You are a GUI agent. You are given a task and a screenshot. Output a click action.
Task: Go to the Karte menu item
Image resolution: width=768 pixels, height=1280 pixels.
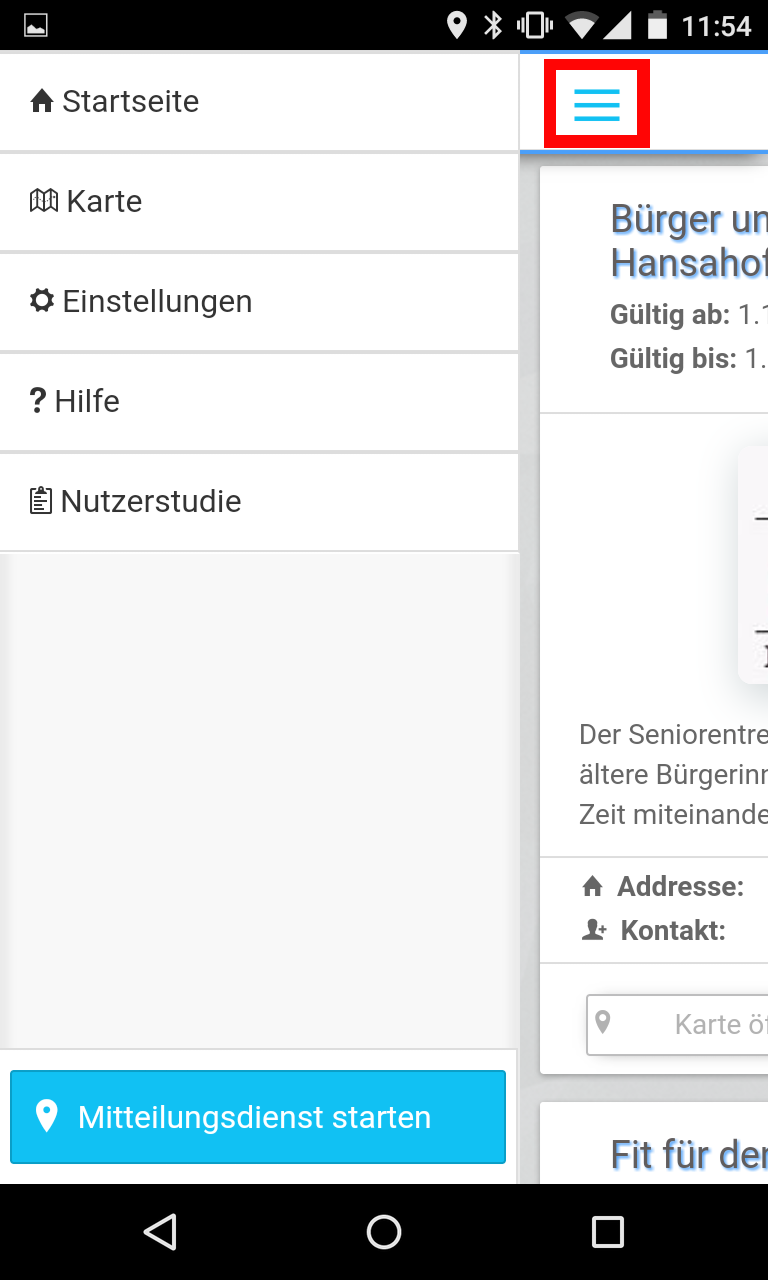click(259, 202)
